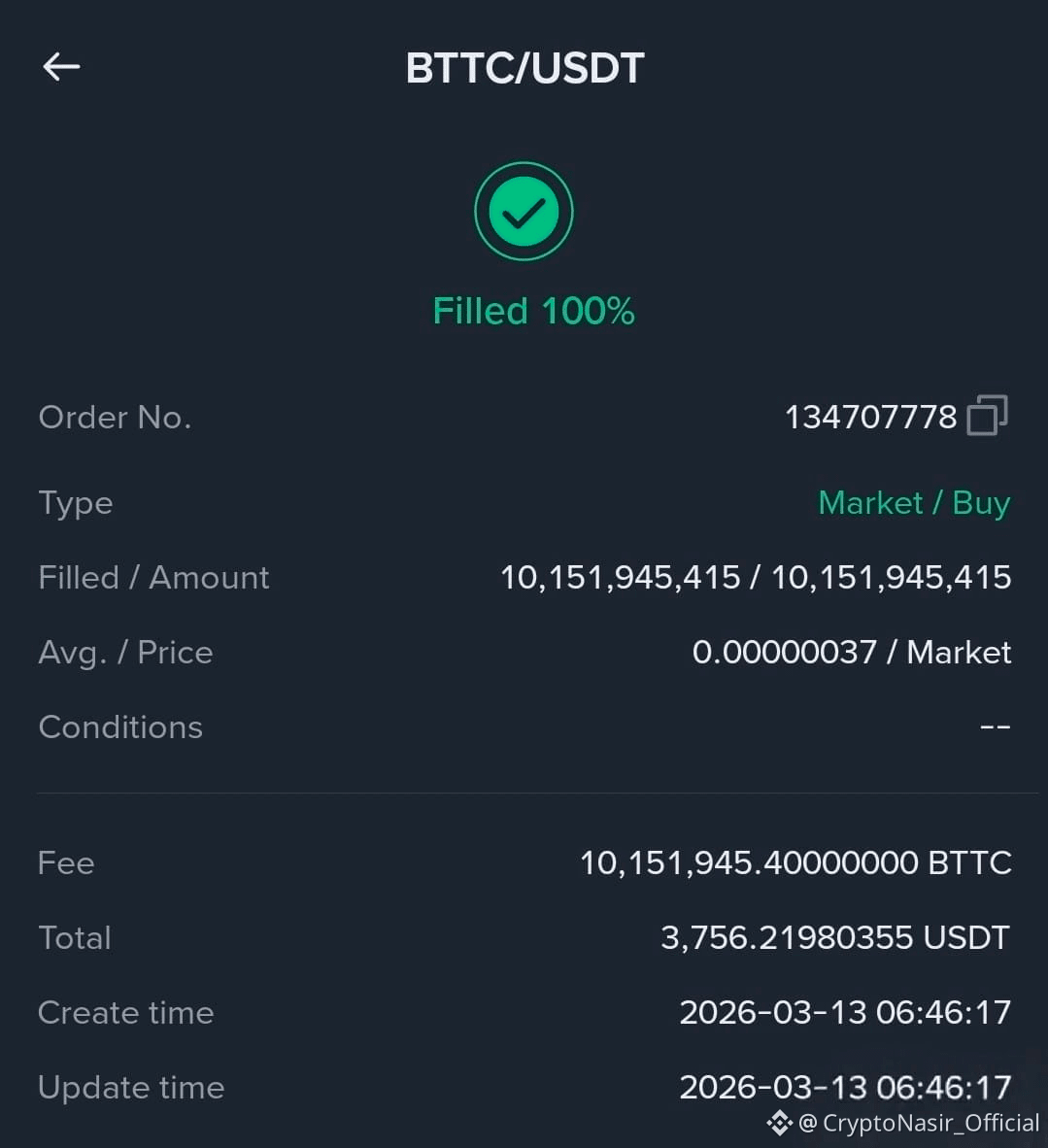Go back using the arrow
This screenshot has height=1148, width=1048.
point(61,67)
